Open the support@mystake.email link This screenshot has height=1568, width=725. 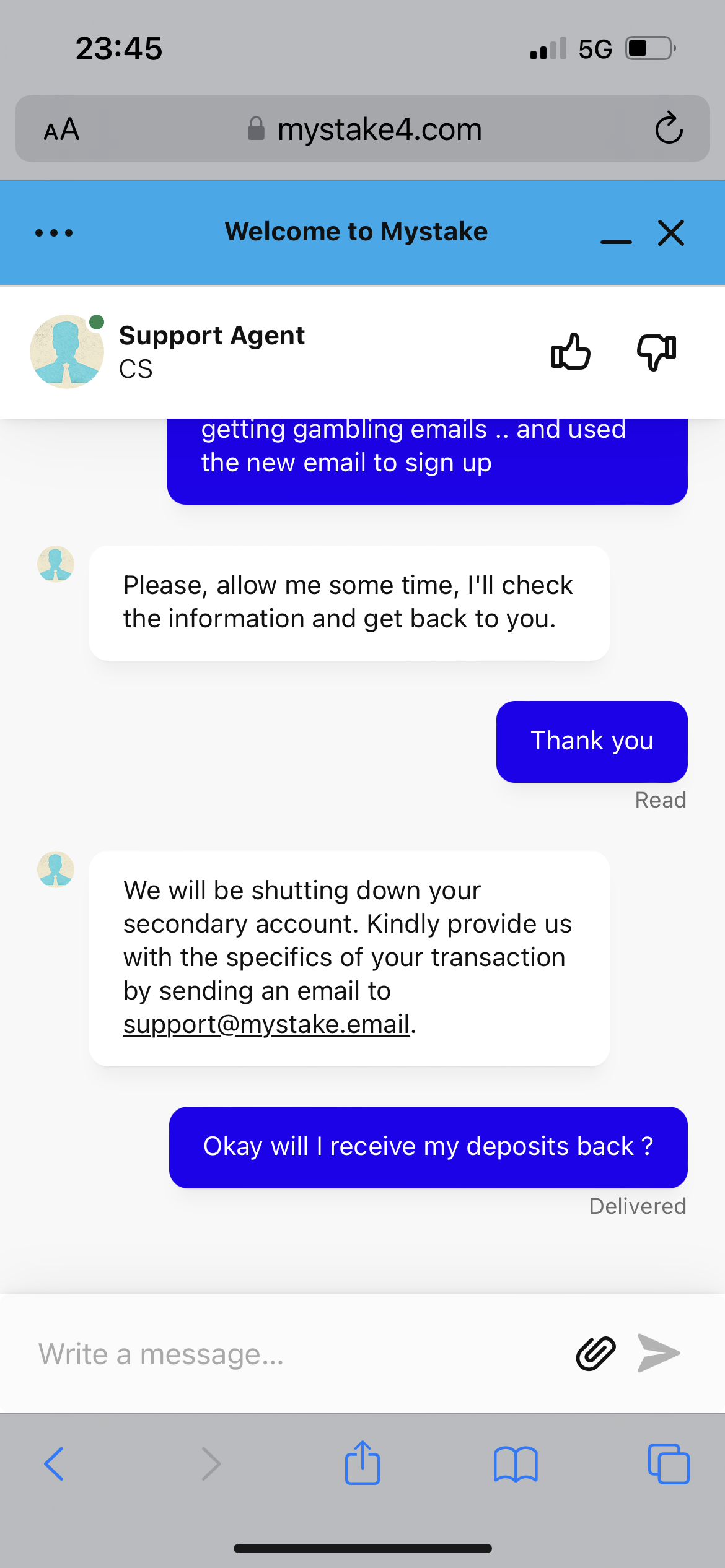pos(266,1024)
